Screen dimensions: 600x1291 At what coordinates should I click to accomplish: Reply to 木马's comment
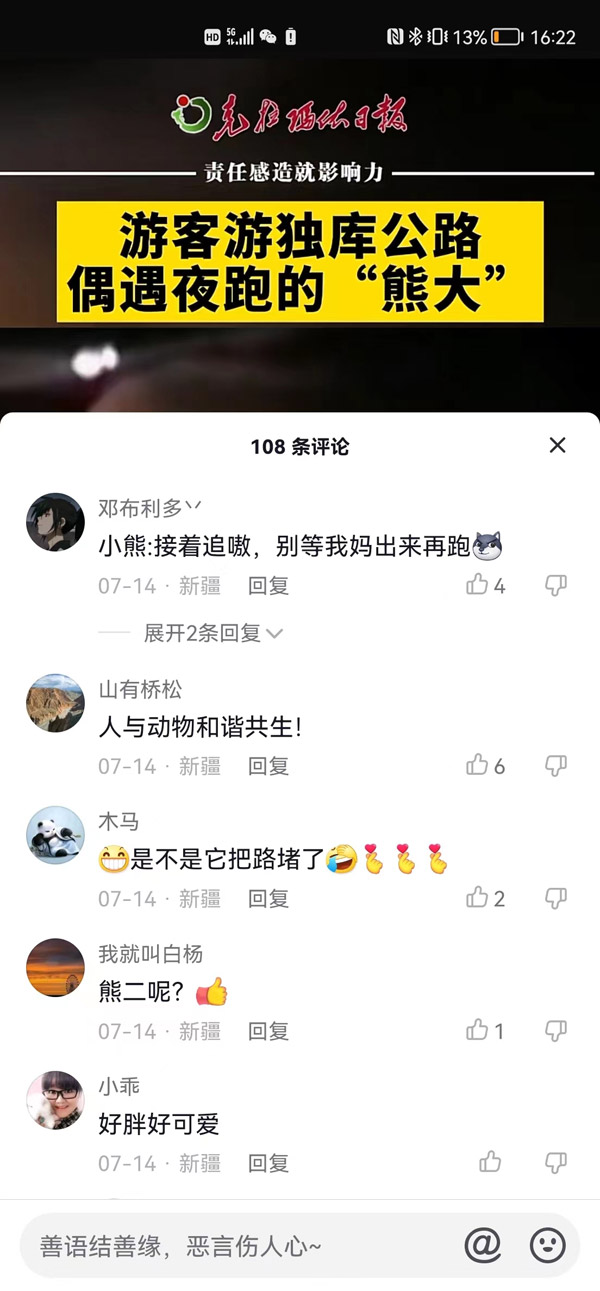tap(268, 898)
